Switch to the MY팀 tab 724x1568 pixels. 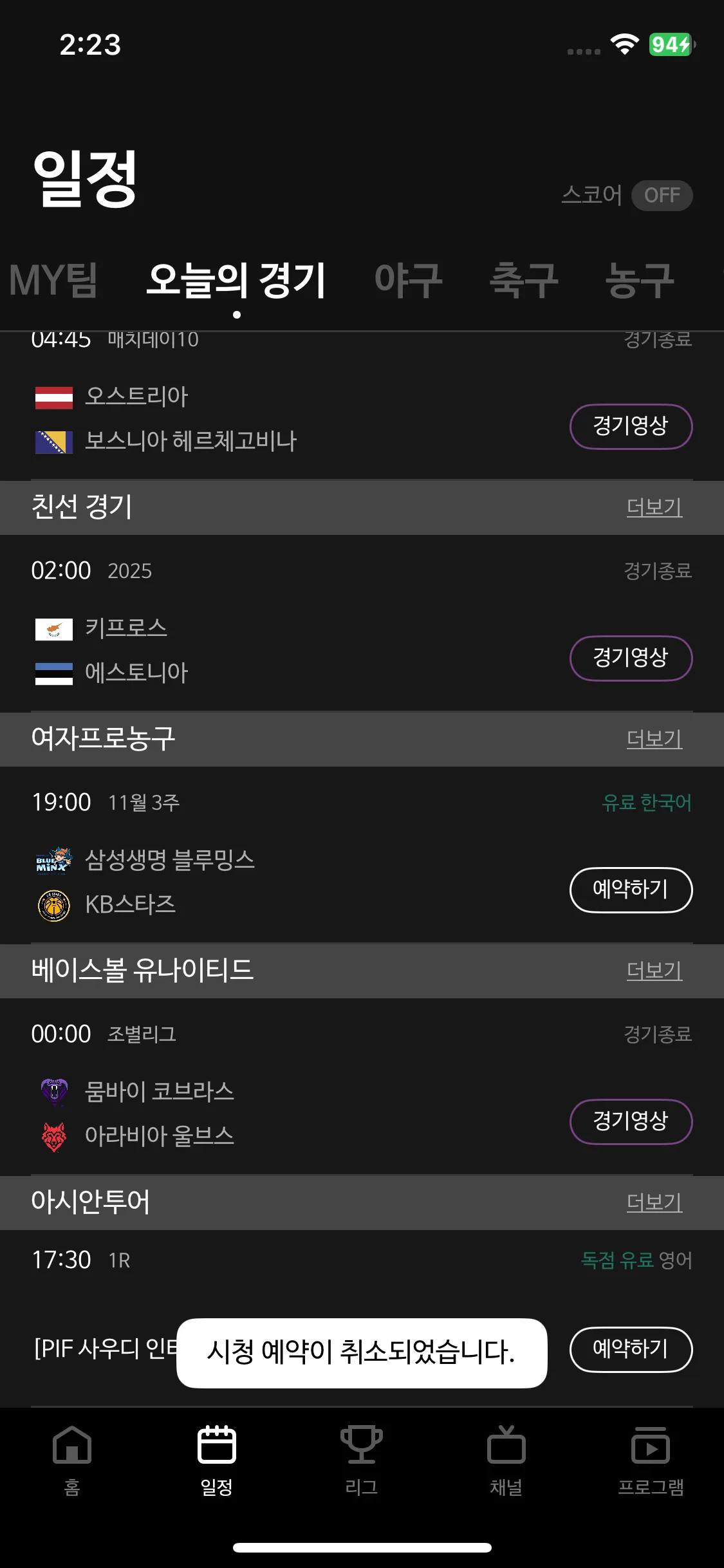(53, 281)
